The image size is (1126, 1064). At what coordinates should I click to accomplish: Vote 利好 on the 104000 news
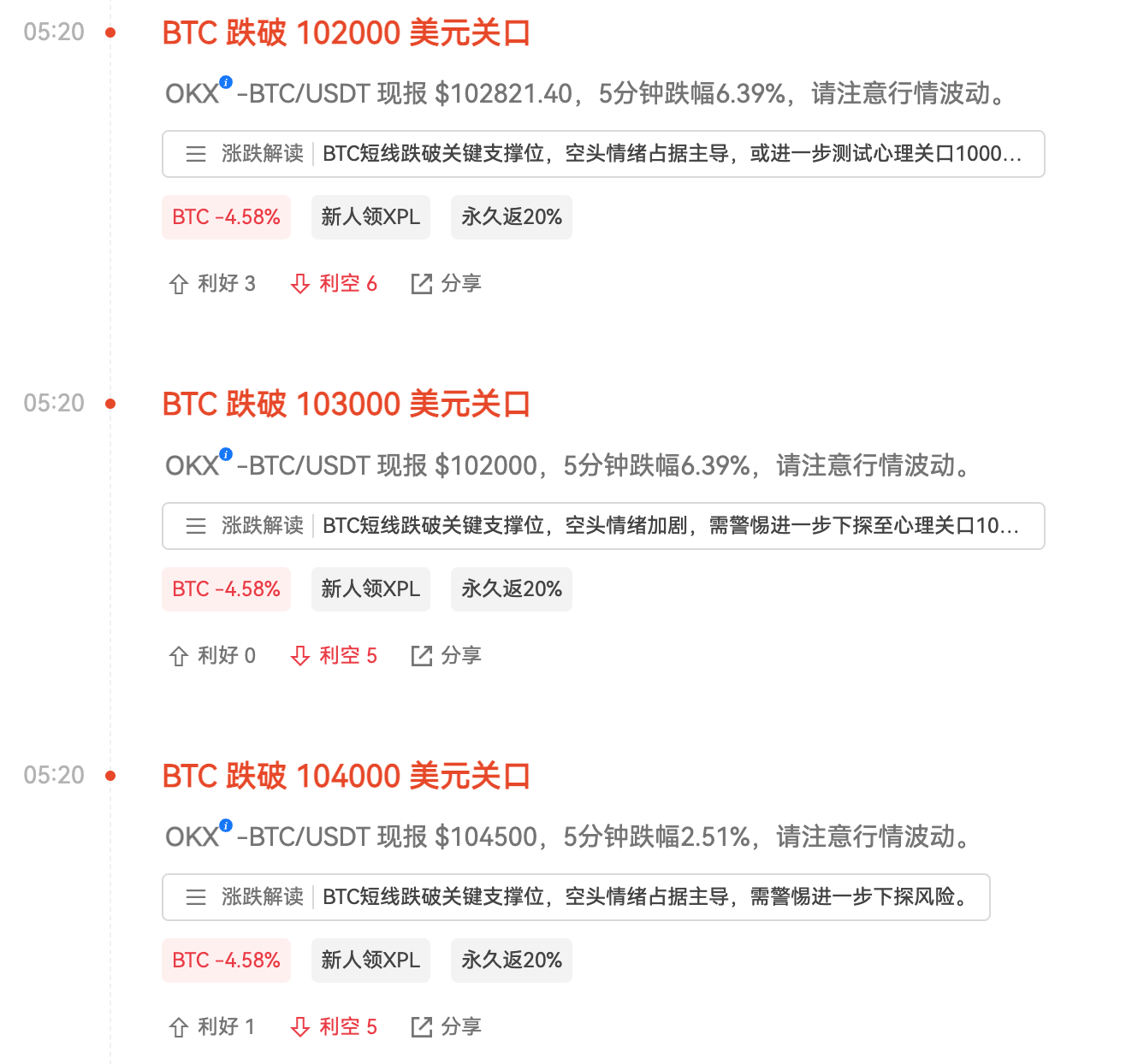(x=212, y=1027)
